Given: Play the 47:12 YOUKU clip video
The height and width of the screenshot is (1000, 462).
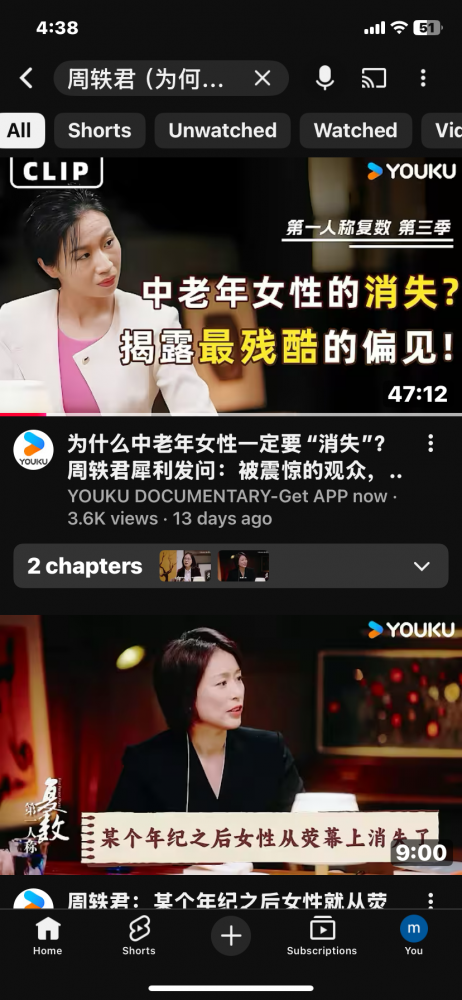Looking at the screenshot, I should pyautogui.click(x=231, y=286).
